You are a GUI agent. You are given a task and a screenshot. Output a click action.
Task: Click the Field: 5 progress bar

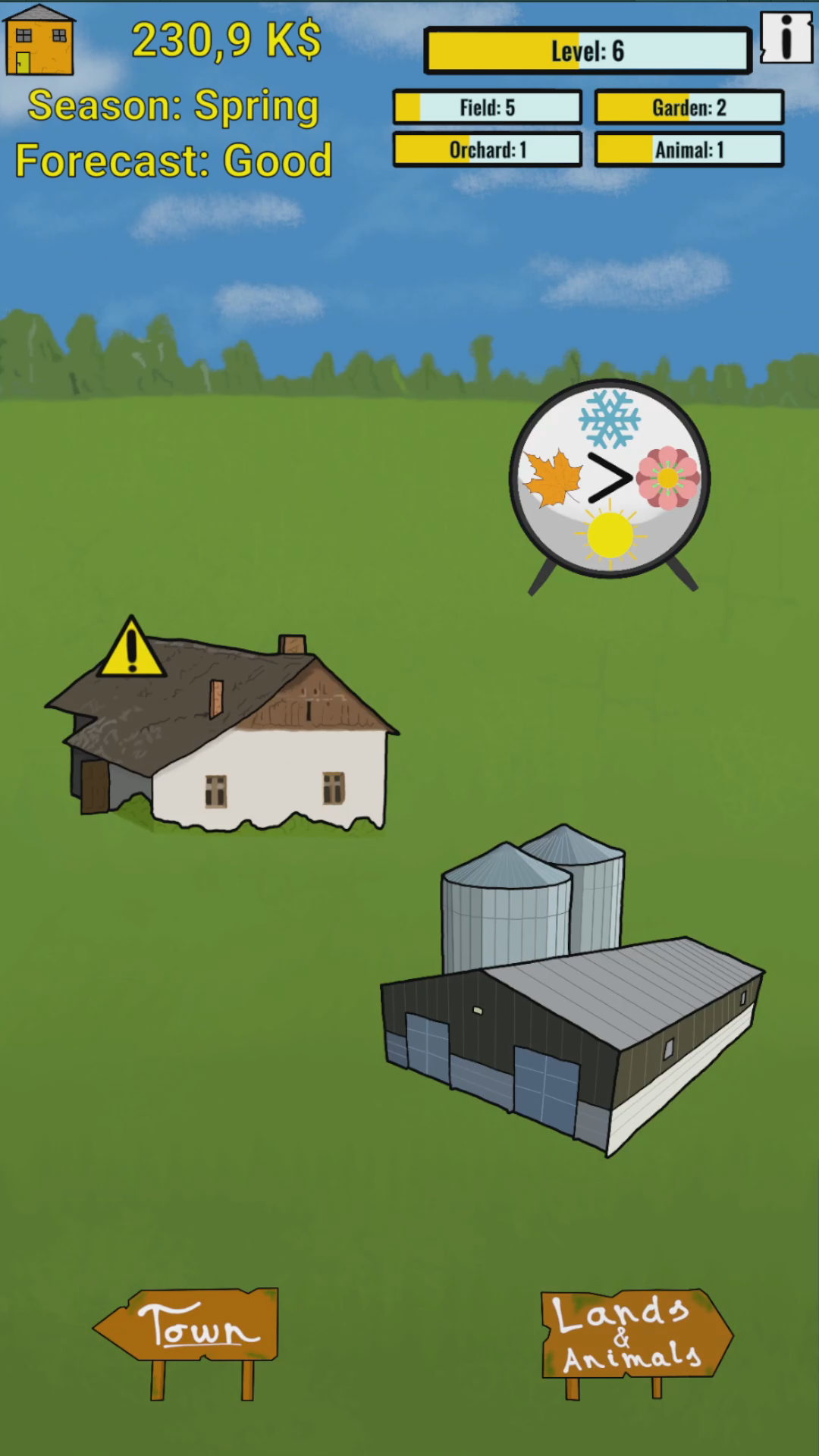[x=486, y=108]
